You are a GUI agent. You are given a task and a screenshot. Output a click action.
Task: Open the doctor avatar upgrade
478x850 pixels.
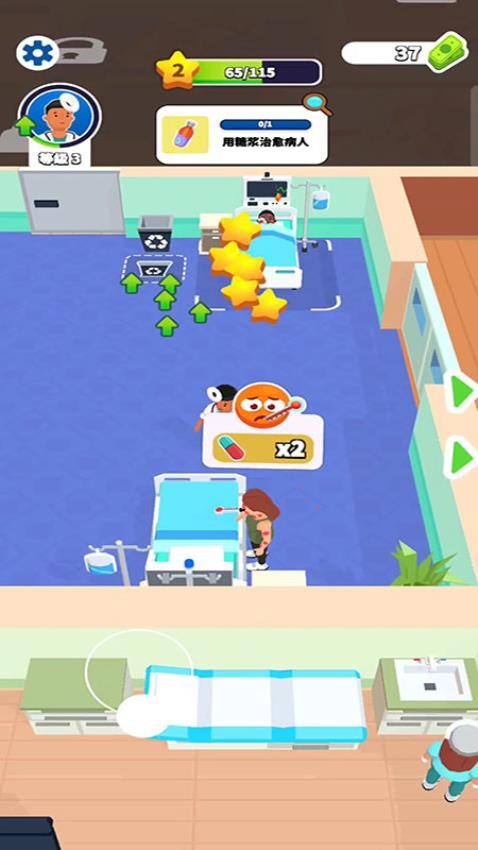pos(59,116)
